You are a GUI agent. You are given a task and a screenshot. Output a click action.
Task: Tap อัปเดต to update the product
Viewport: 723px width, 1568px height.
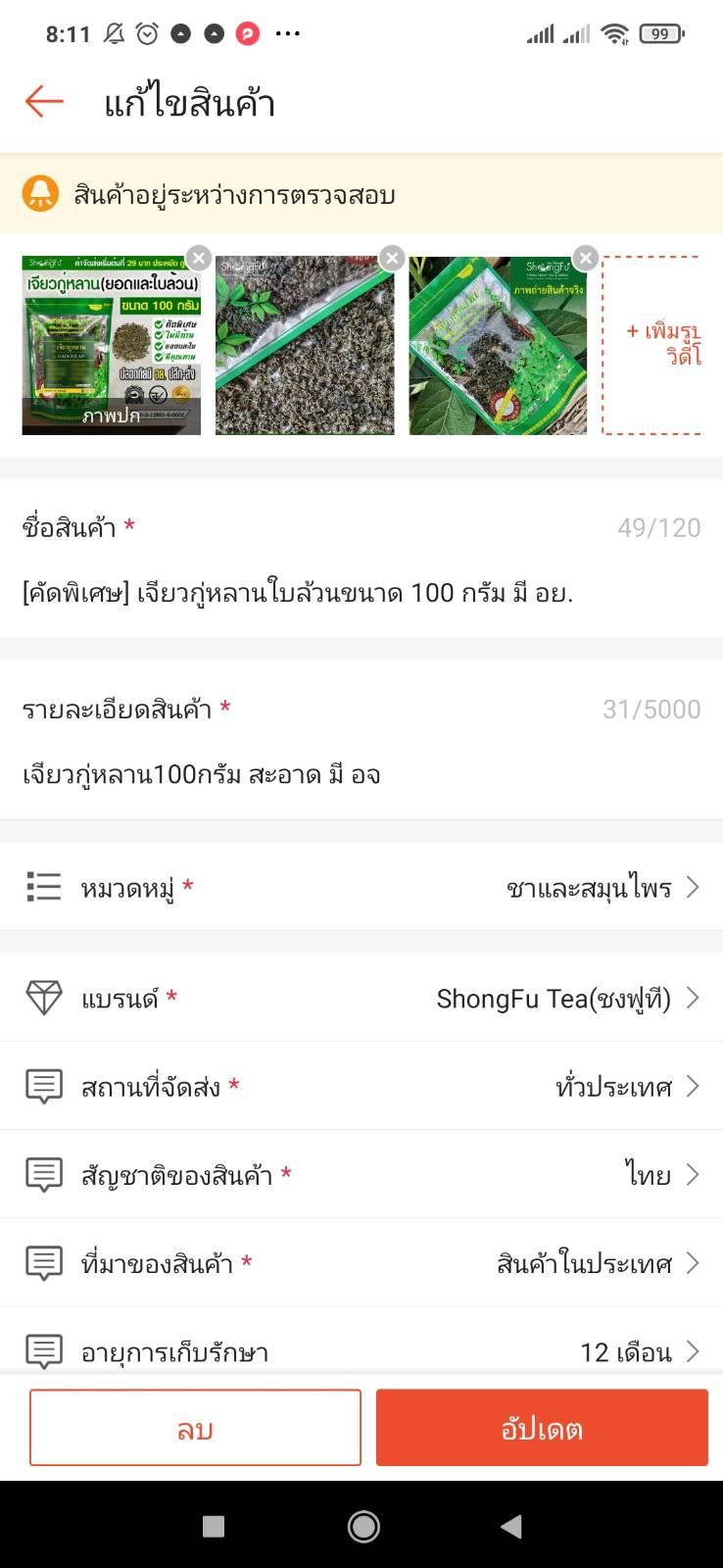pyautogui.click(x=542, y=1428)
